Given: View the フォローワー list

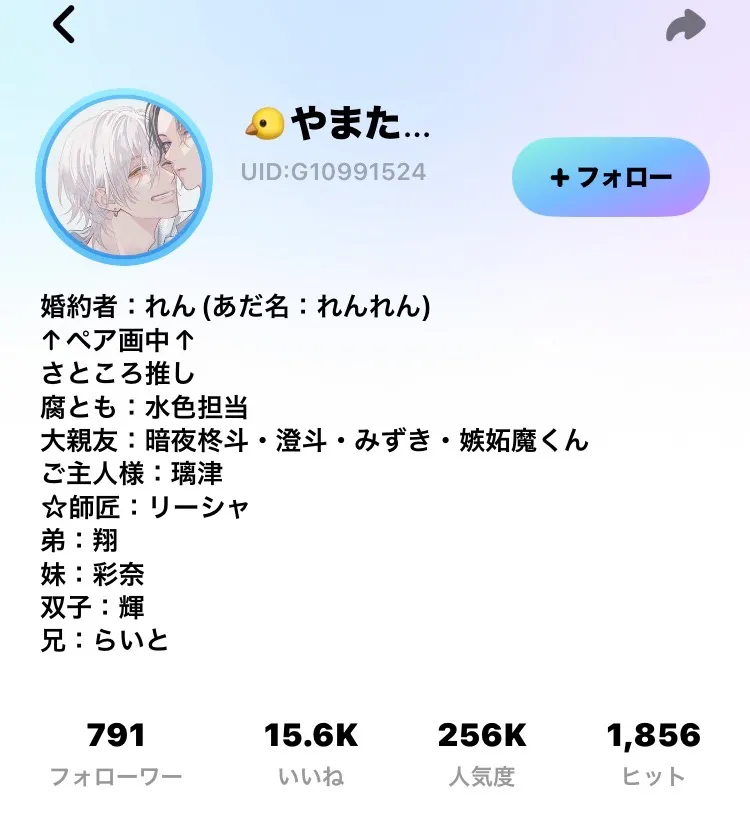Looking at the screenshot, I should click(x=116, y=754).
